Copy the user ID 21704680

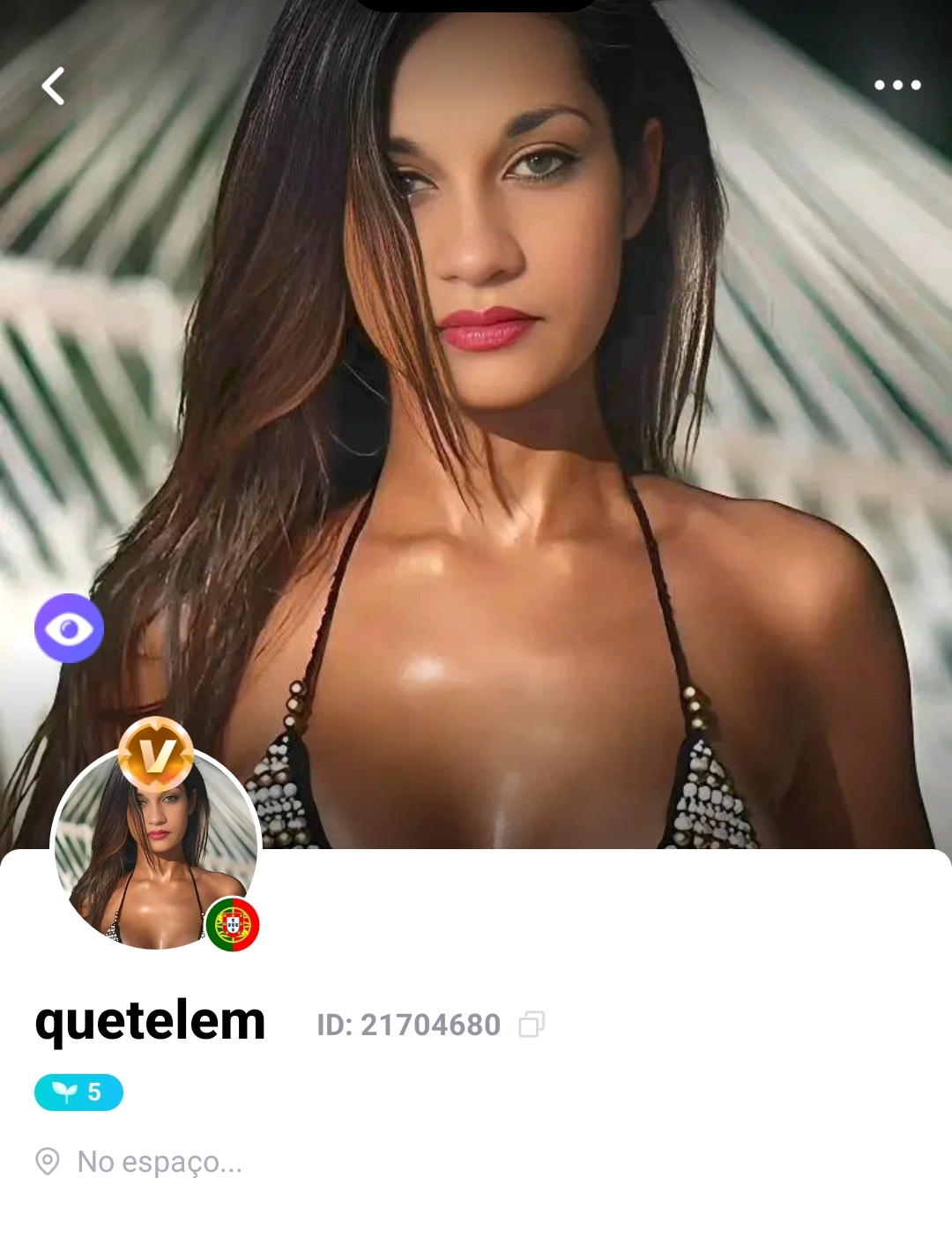[532, 1025]
